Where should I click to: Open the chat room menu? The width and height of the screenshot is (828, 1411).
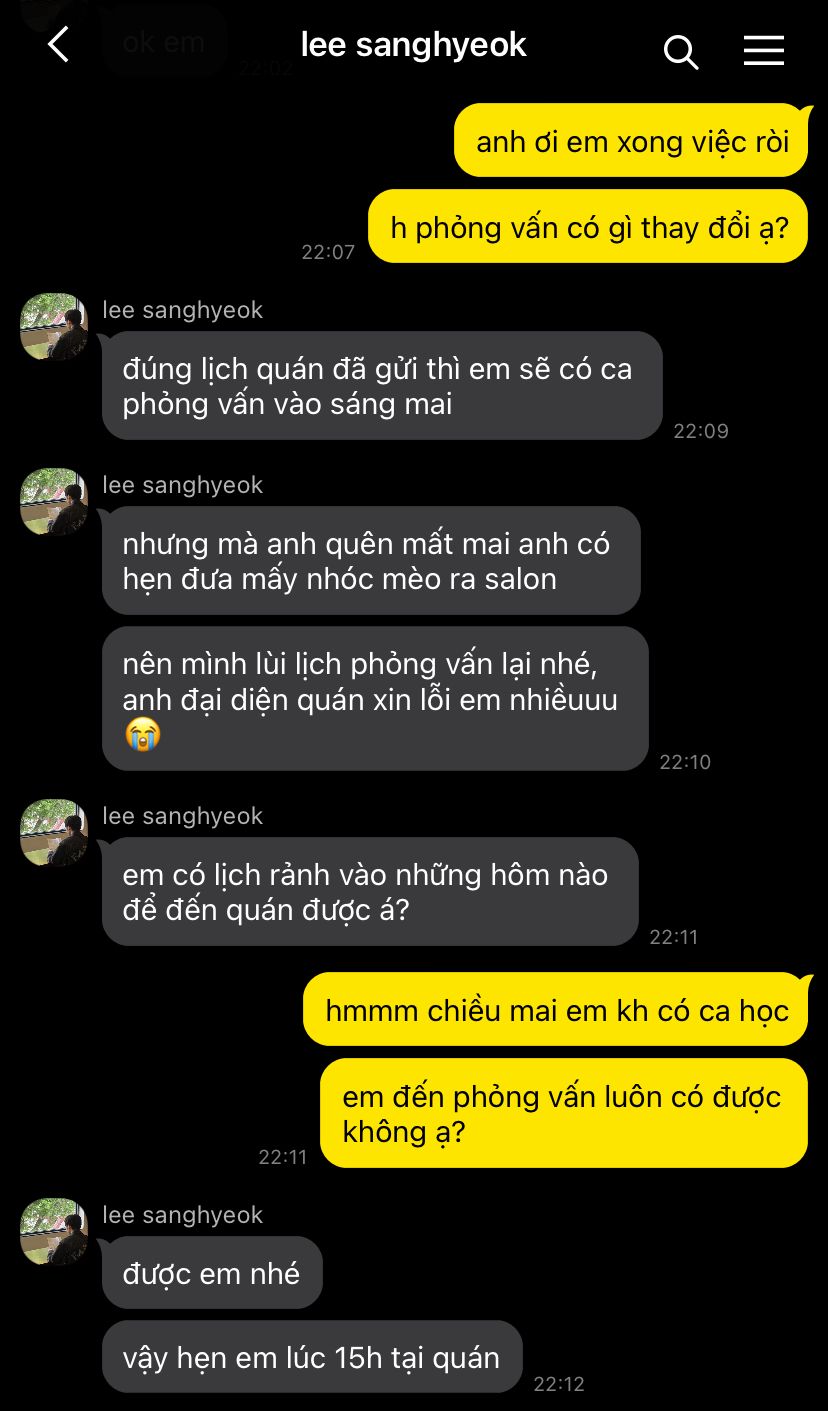click(763, 50)
